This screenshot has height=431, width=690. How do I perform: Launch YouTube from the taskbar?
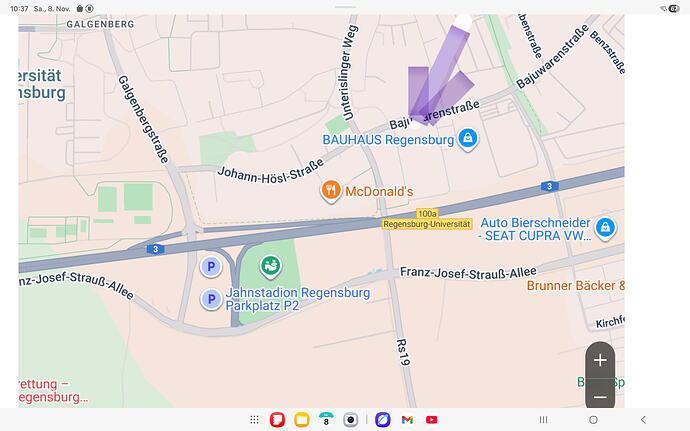tap(431, 420)
